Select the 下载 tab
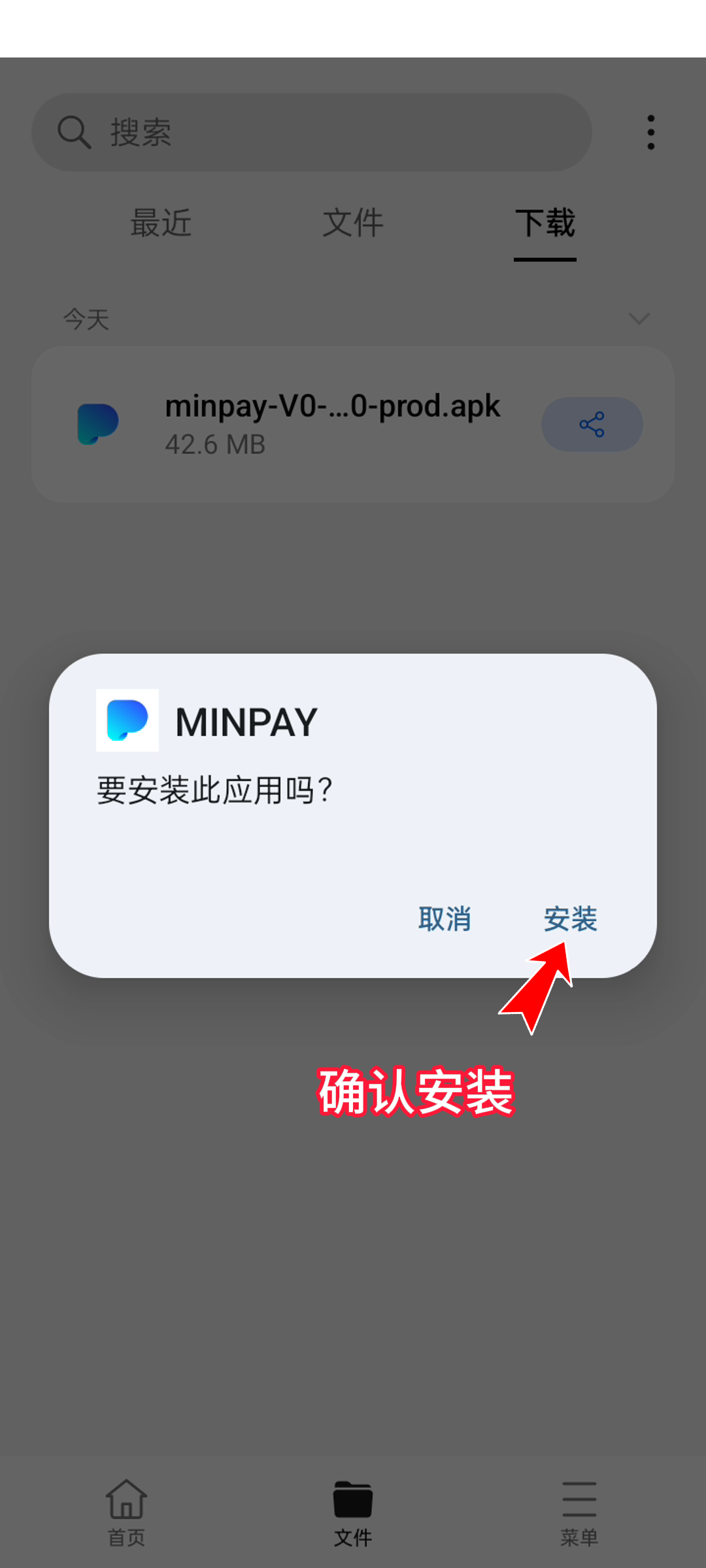The image size is (706, 1568). coord(545,223)
